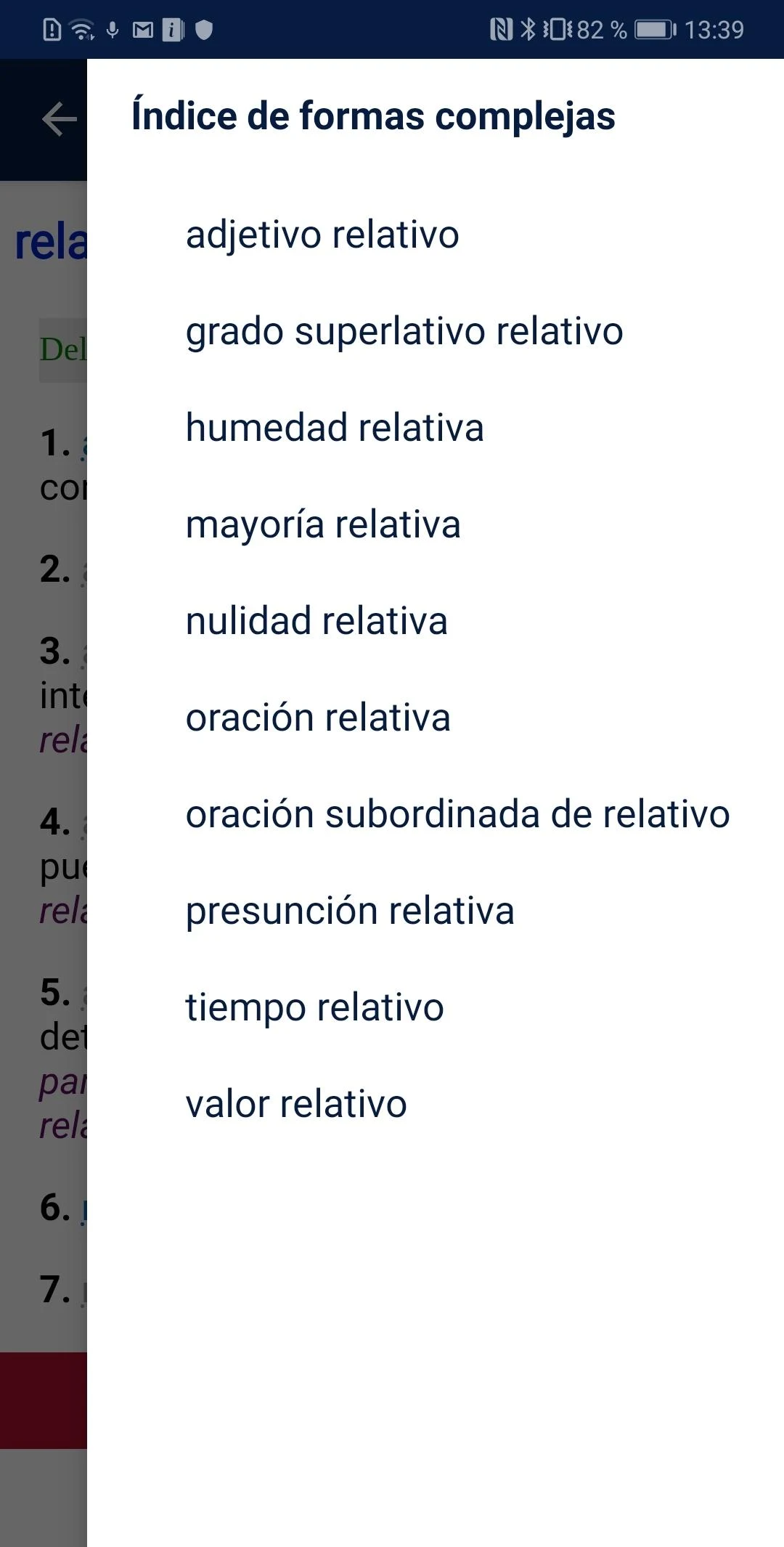Open the entry for adjetivo relativo
The width and height of the screenshot is (784, 1547).
tap(322, 235)
